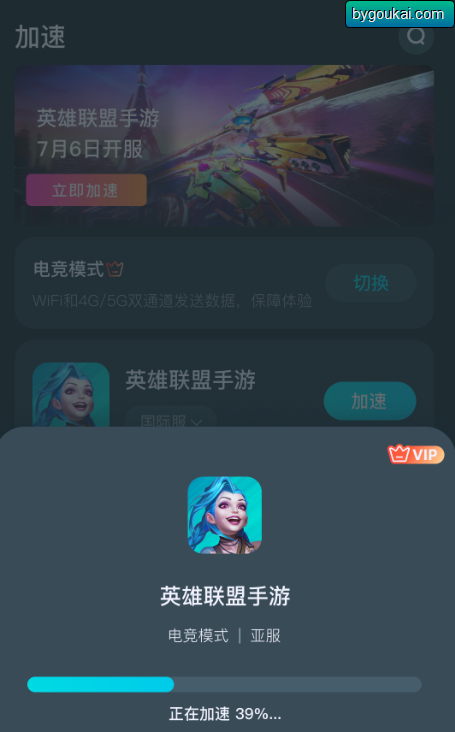455x732 pixels.
Task: Expand the 国际服 server dropdown
Action: (171, 418)
